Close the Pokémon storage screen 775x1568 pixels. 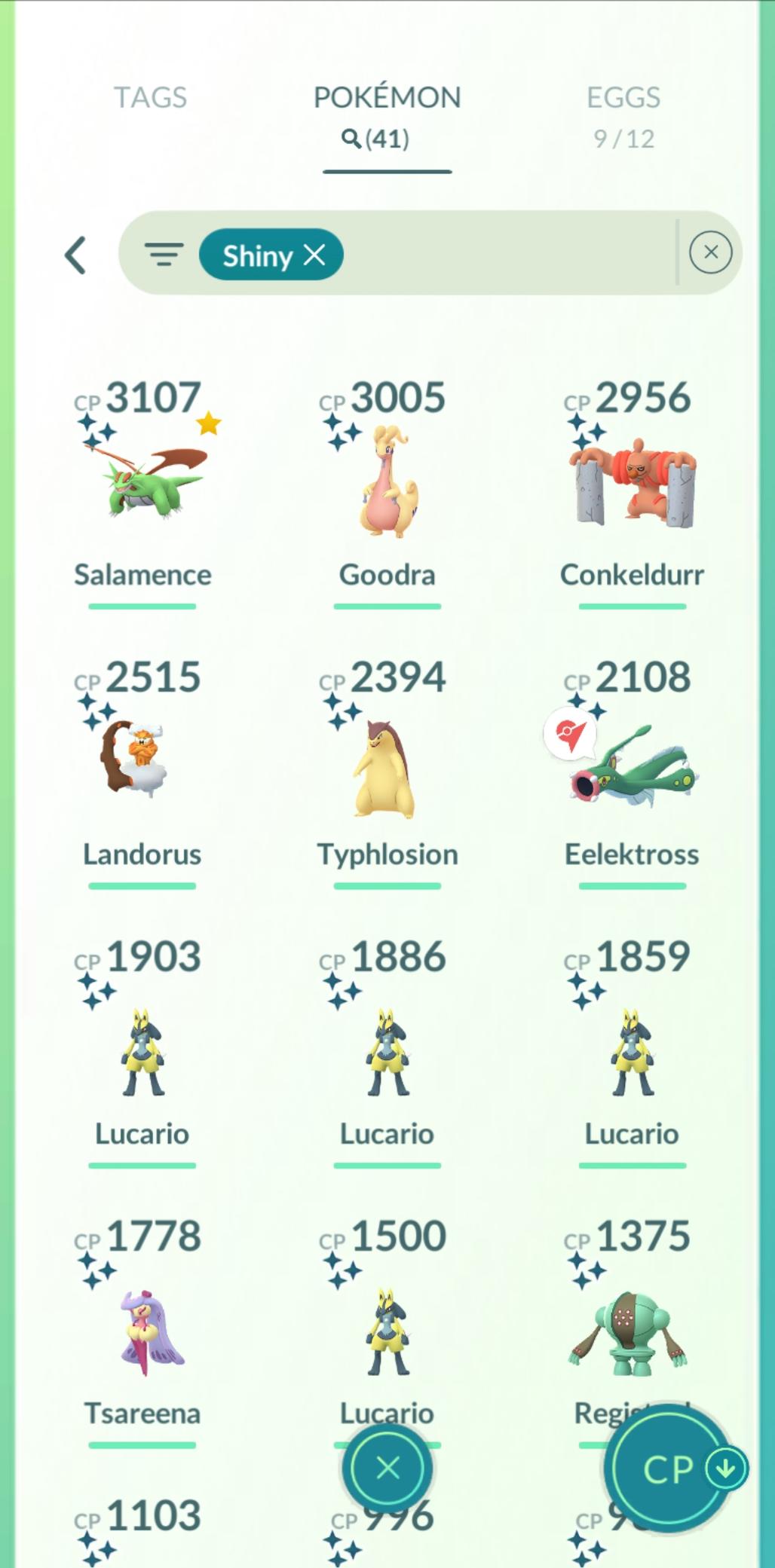point(387,1467)
